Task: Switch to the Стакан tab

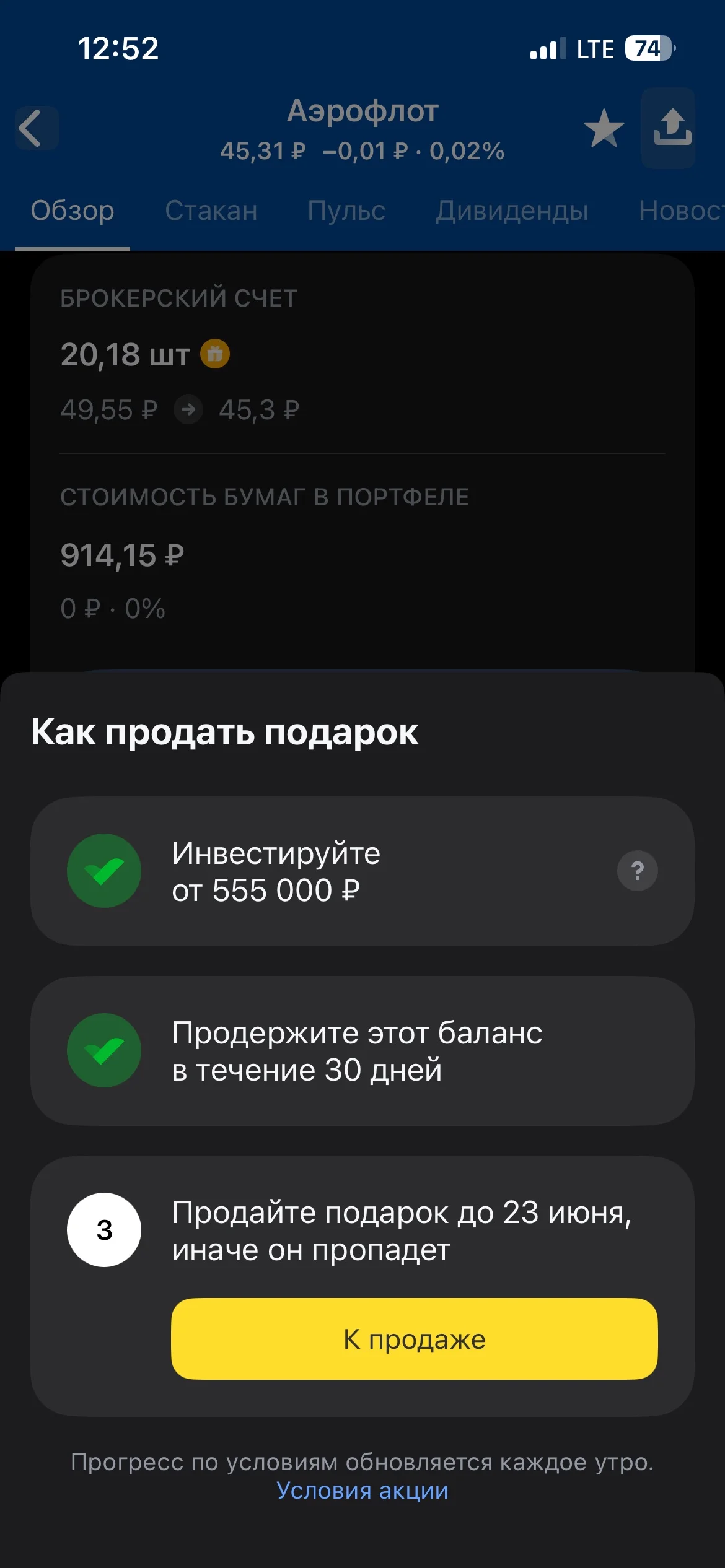Action: click(x=211, y=211)
